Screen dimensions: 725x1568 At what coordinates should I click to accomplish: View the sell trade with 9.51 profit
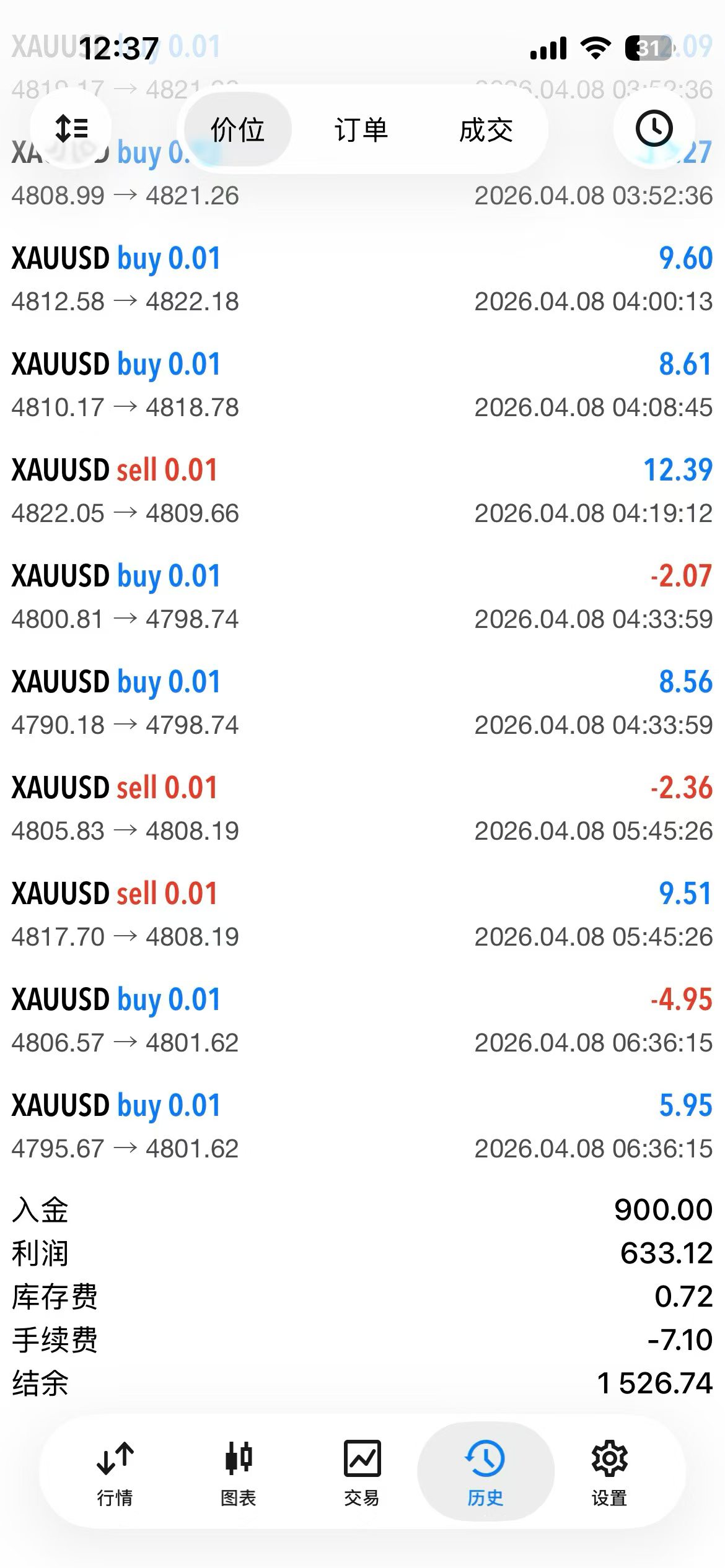[x=362, y=914]
